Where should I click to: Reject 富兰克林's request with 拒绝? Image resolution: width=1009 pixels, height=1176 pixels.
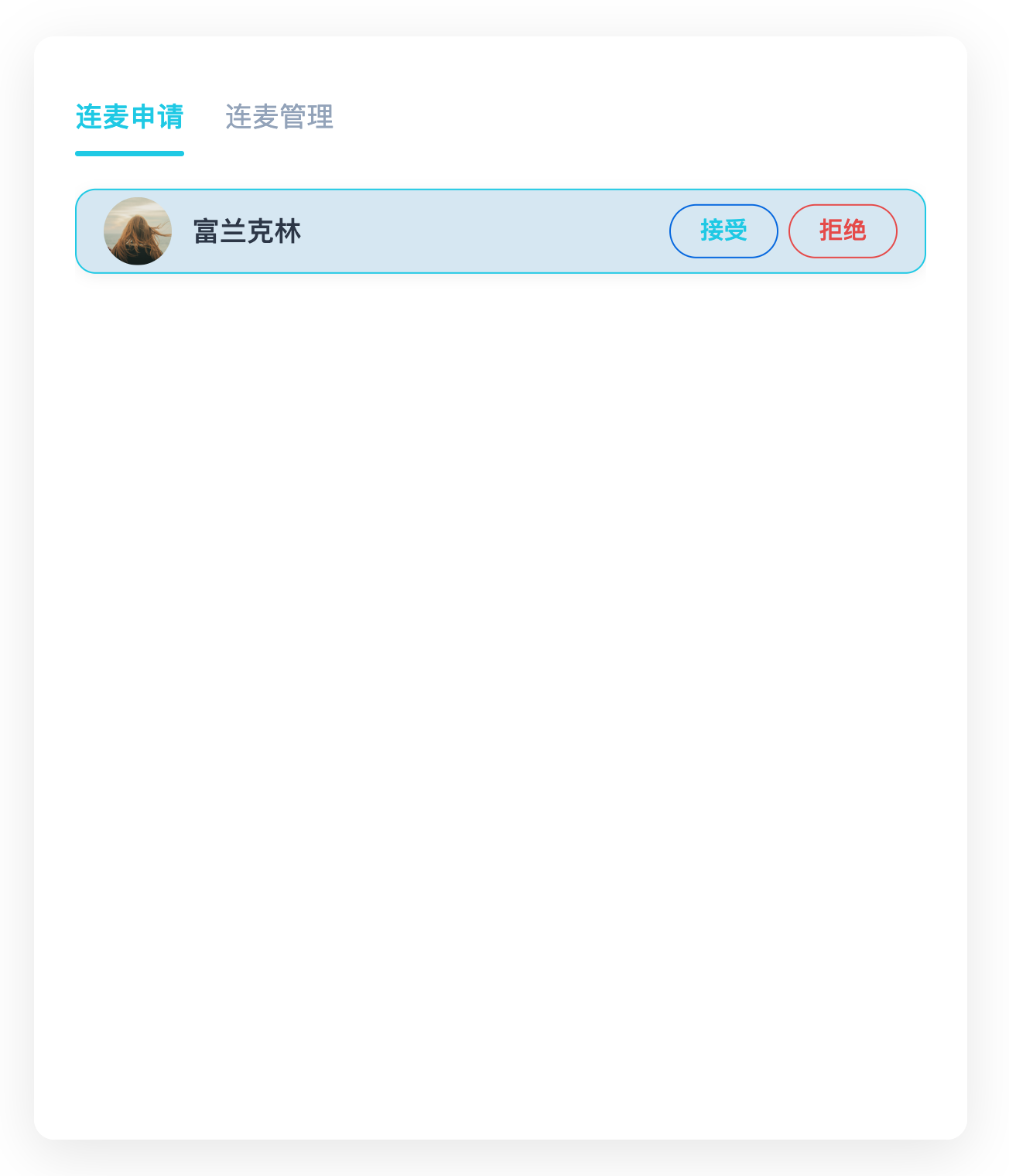pyautogui.click(x=843, y=231)
